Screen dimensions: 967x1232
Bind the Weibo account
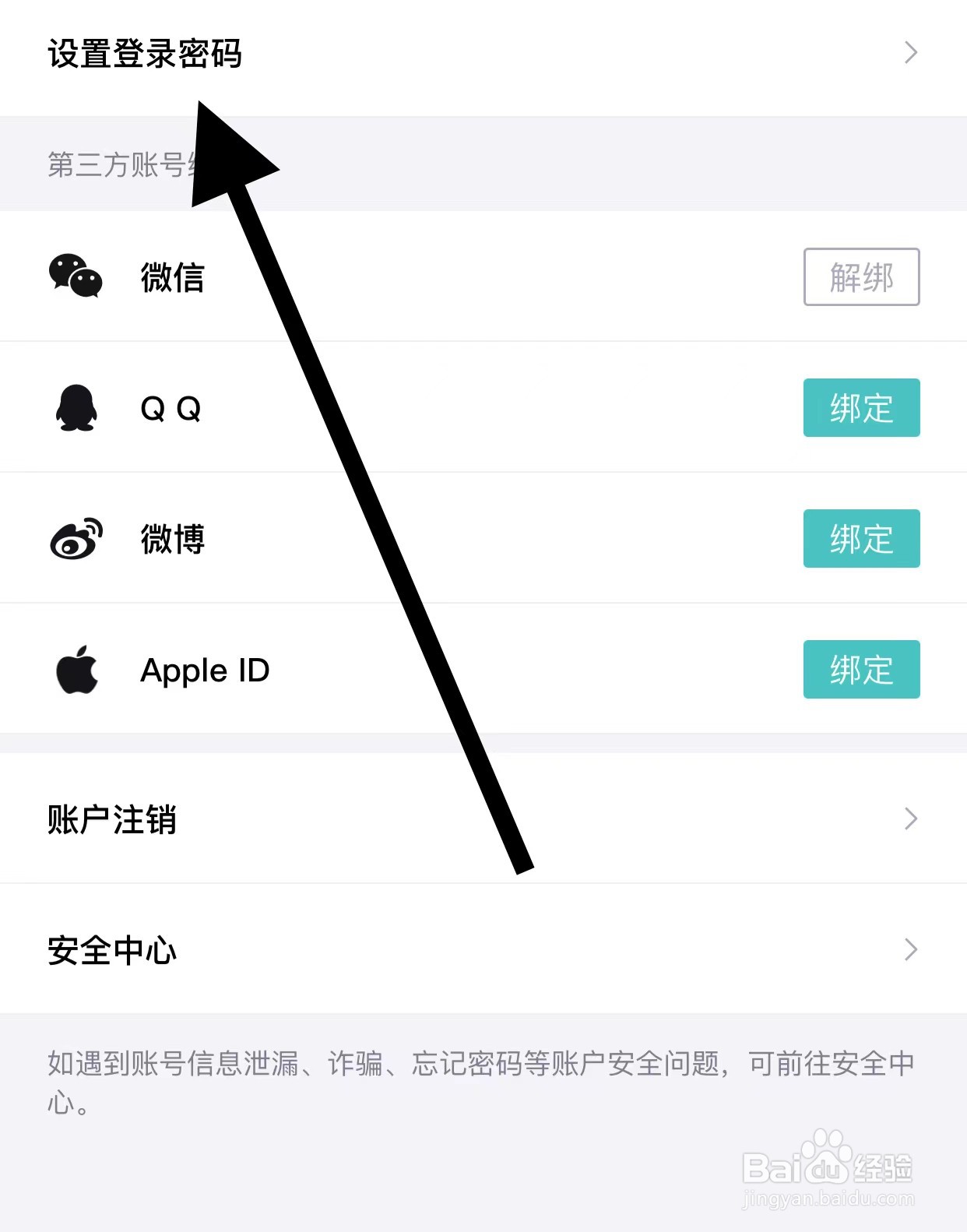pyautogui.click(x=861, y=538)
